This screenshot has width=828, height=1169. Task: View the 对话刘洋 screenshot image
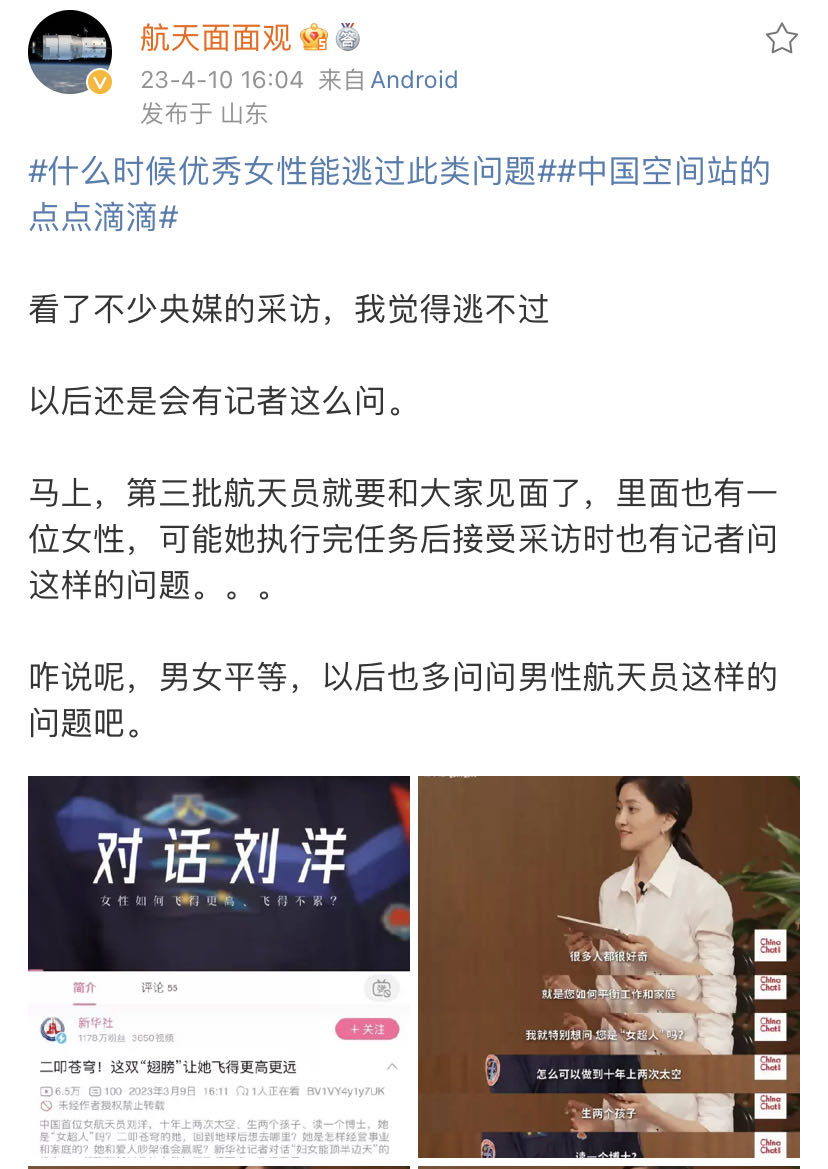pyautogui.click(x=219, y=966)
